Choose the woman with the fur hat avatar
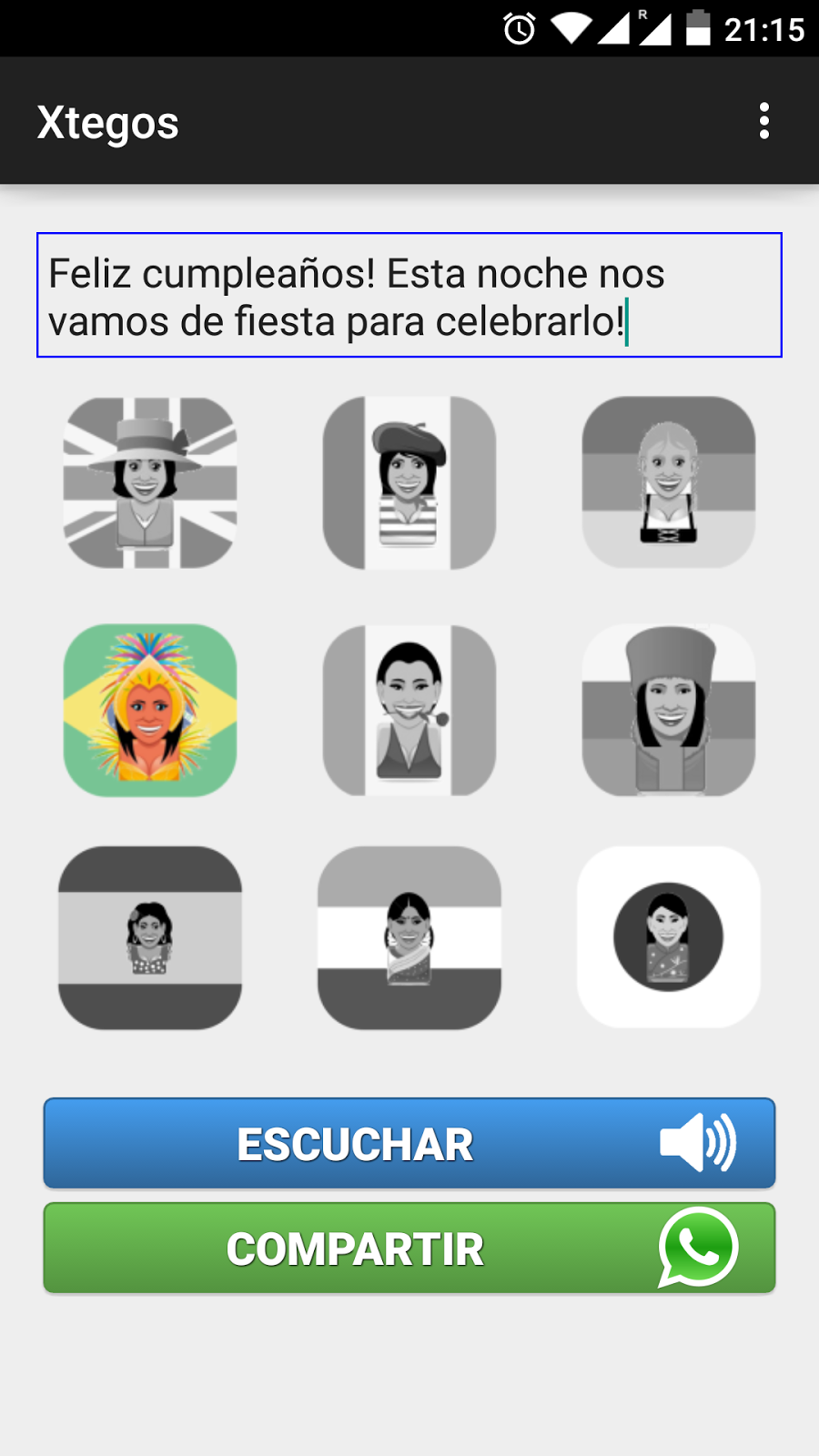Viewport: 819px width, 1456px height. pyautogui.click(x=669, y=710)
